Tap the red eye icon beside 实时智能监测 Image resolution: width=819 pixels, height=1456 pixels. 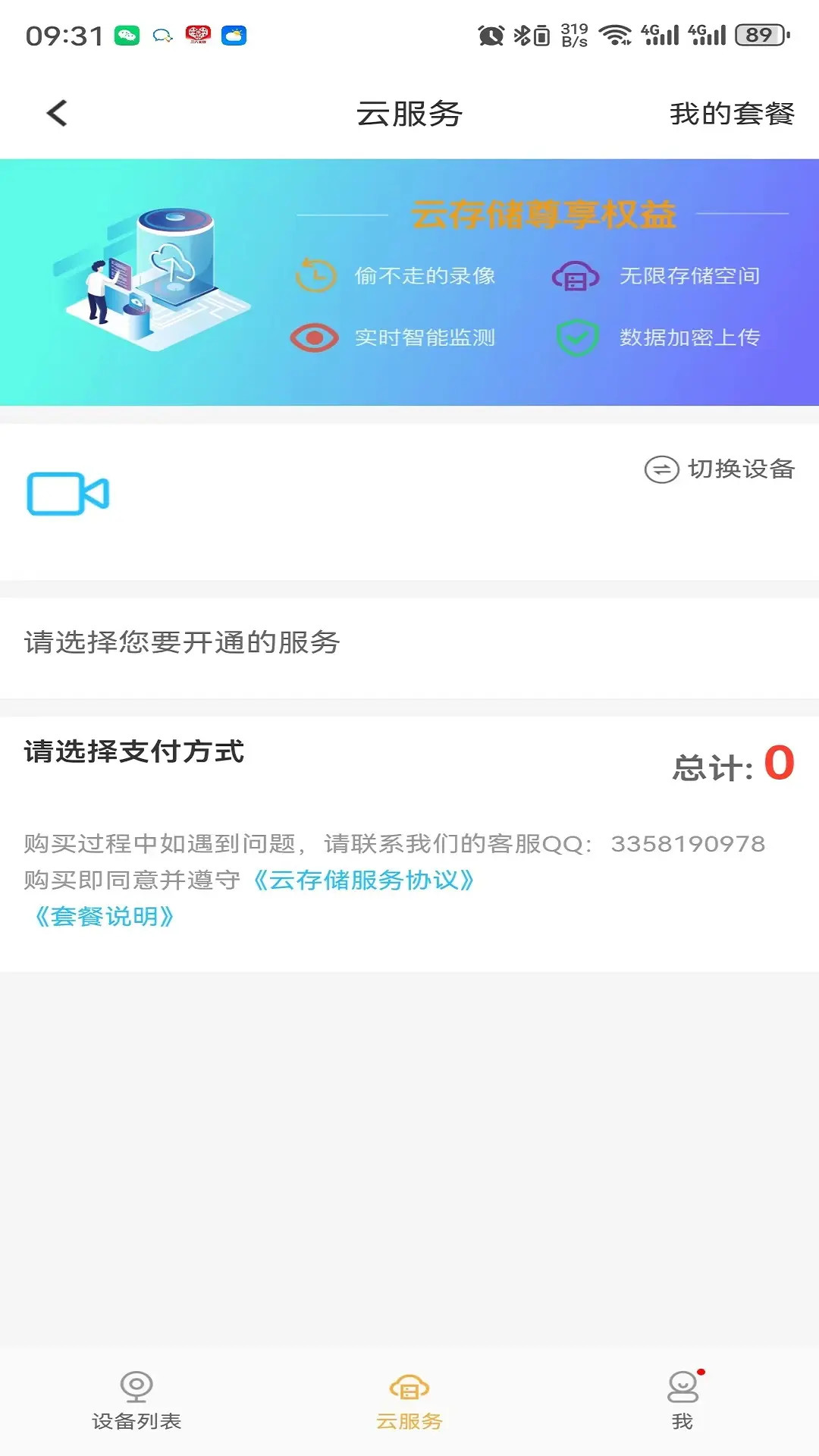pos(313,339)
